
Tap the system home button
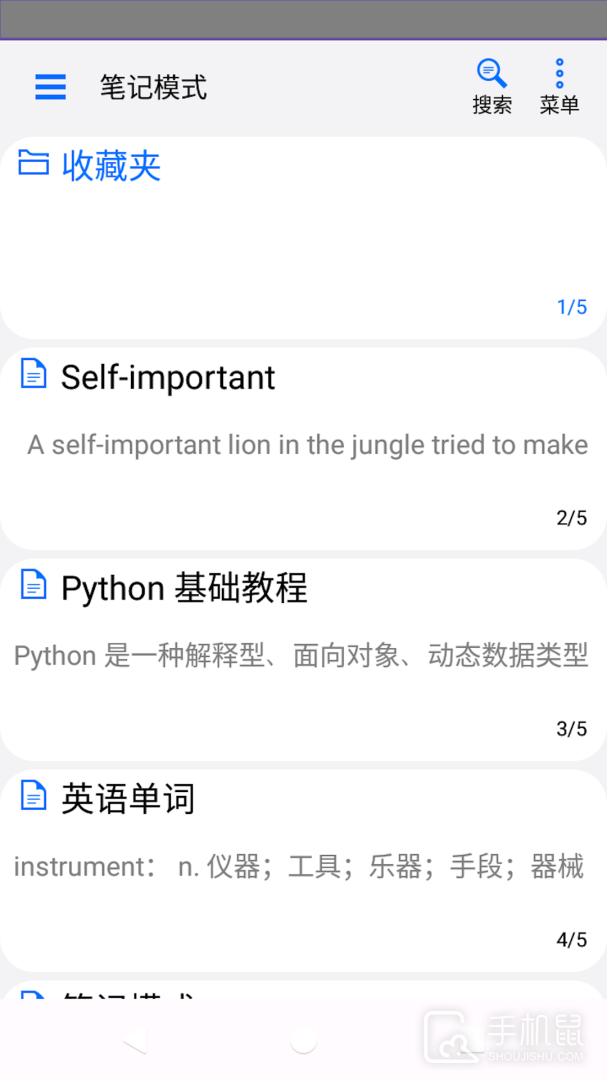tap(303, 1042)
